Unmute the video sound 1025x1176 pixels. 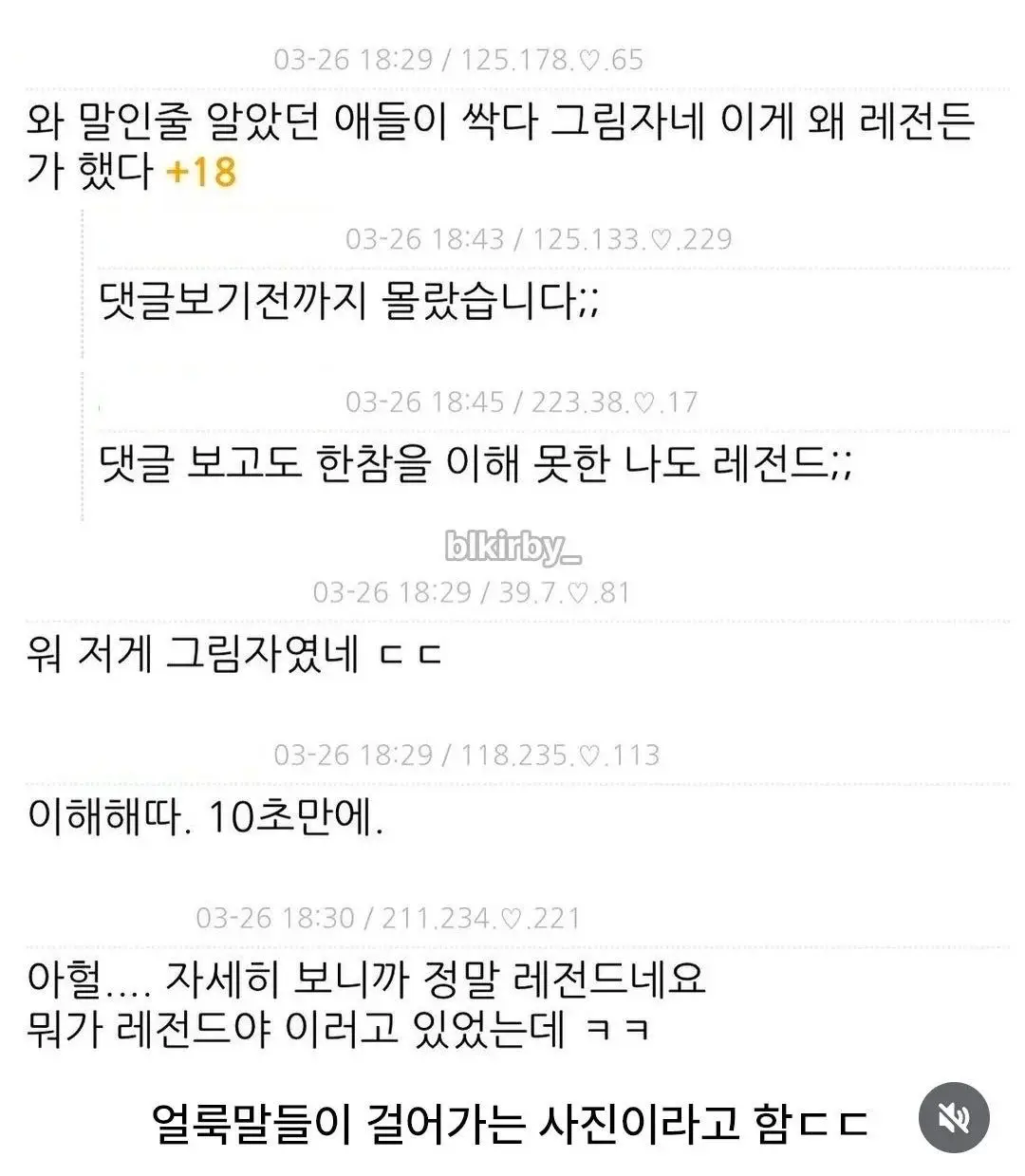pyautogui.click(x=954, y=1118)
